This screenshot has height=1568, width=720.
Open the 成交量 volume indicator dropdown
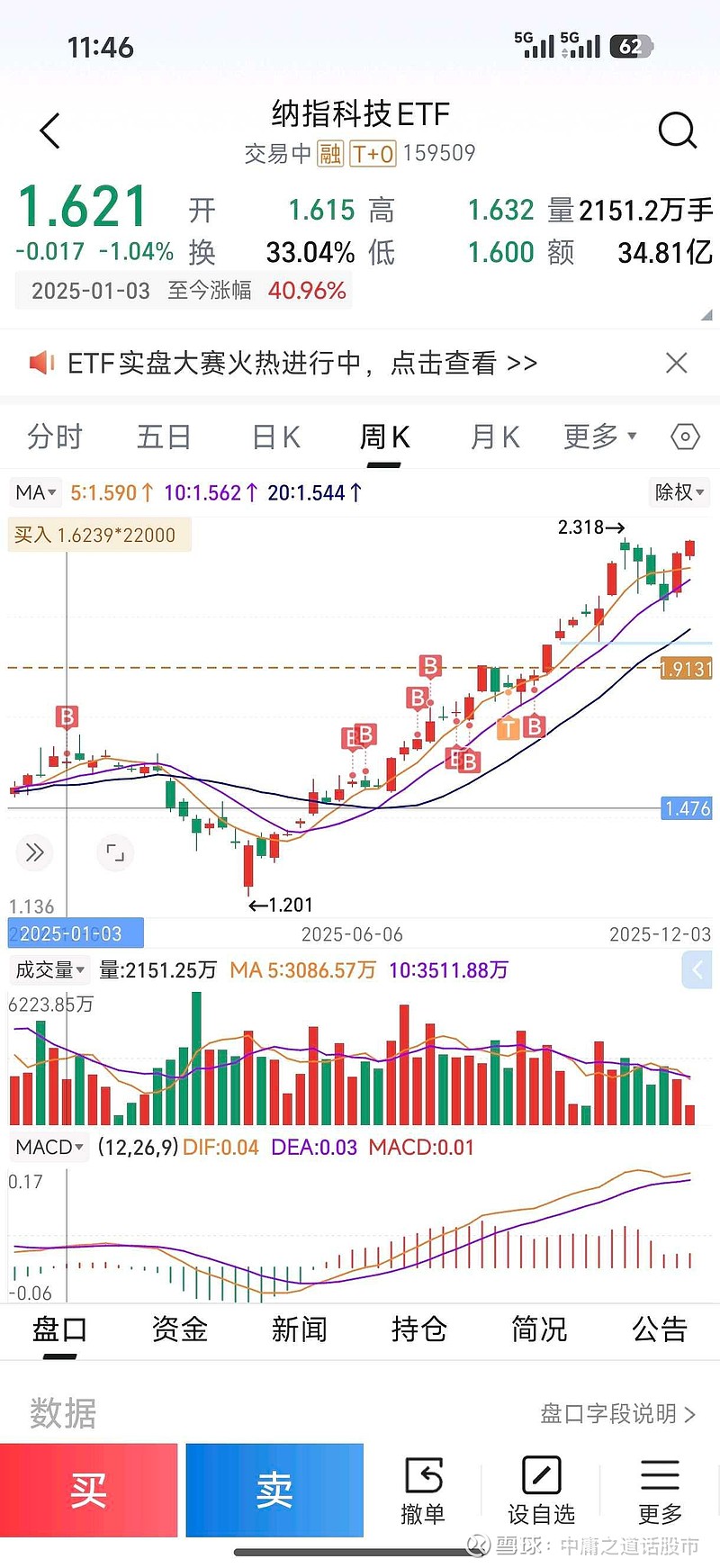coord(47,969)
